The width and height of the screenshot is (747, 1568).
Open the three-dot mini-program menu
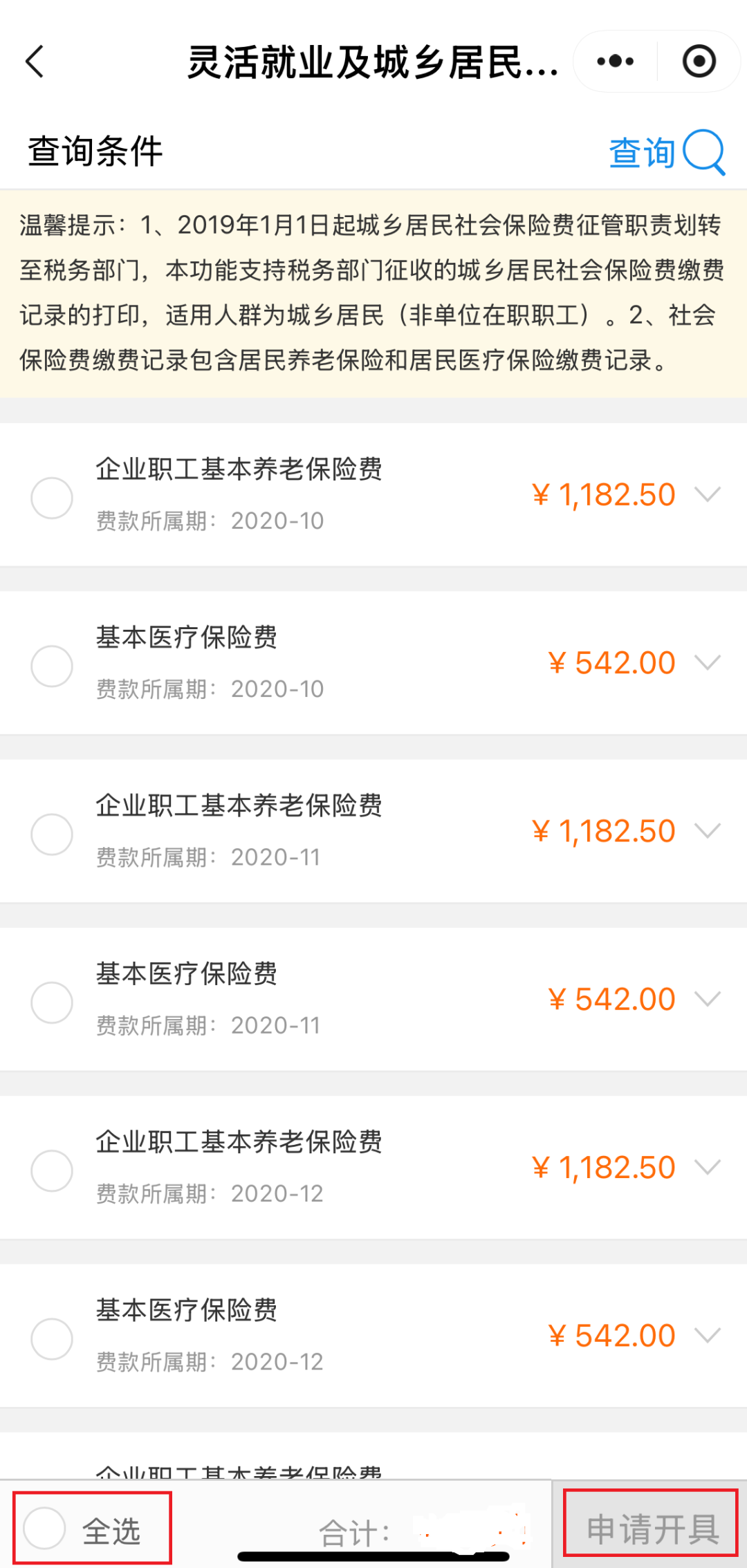point(614,61)
